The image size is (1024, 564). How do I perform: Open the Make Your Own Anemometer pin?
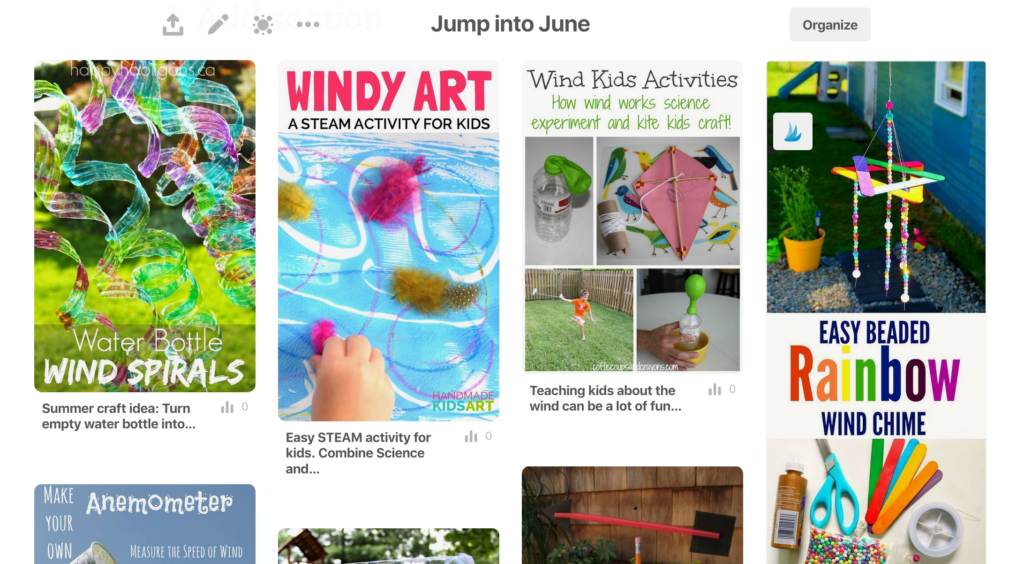pyautogui.click(x=144, y=523)
